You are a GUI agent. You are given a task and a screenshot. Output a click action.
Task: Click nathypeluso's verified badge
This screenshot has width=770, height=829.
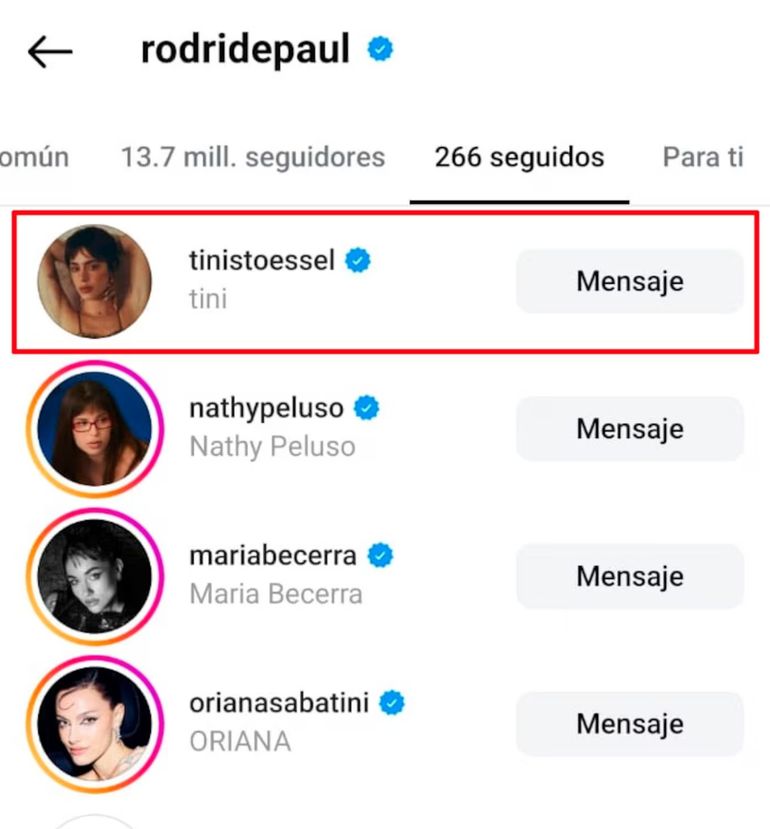point(368,408)
